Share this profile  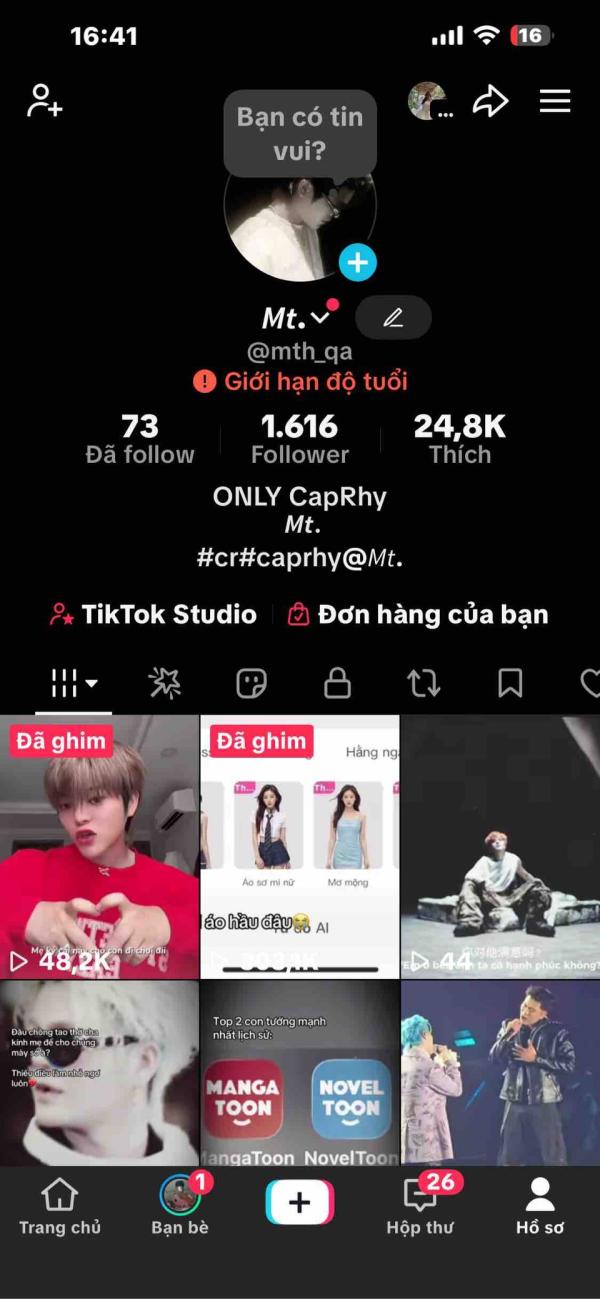pos(490,101)
